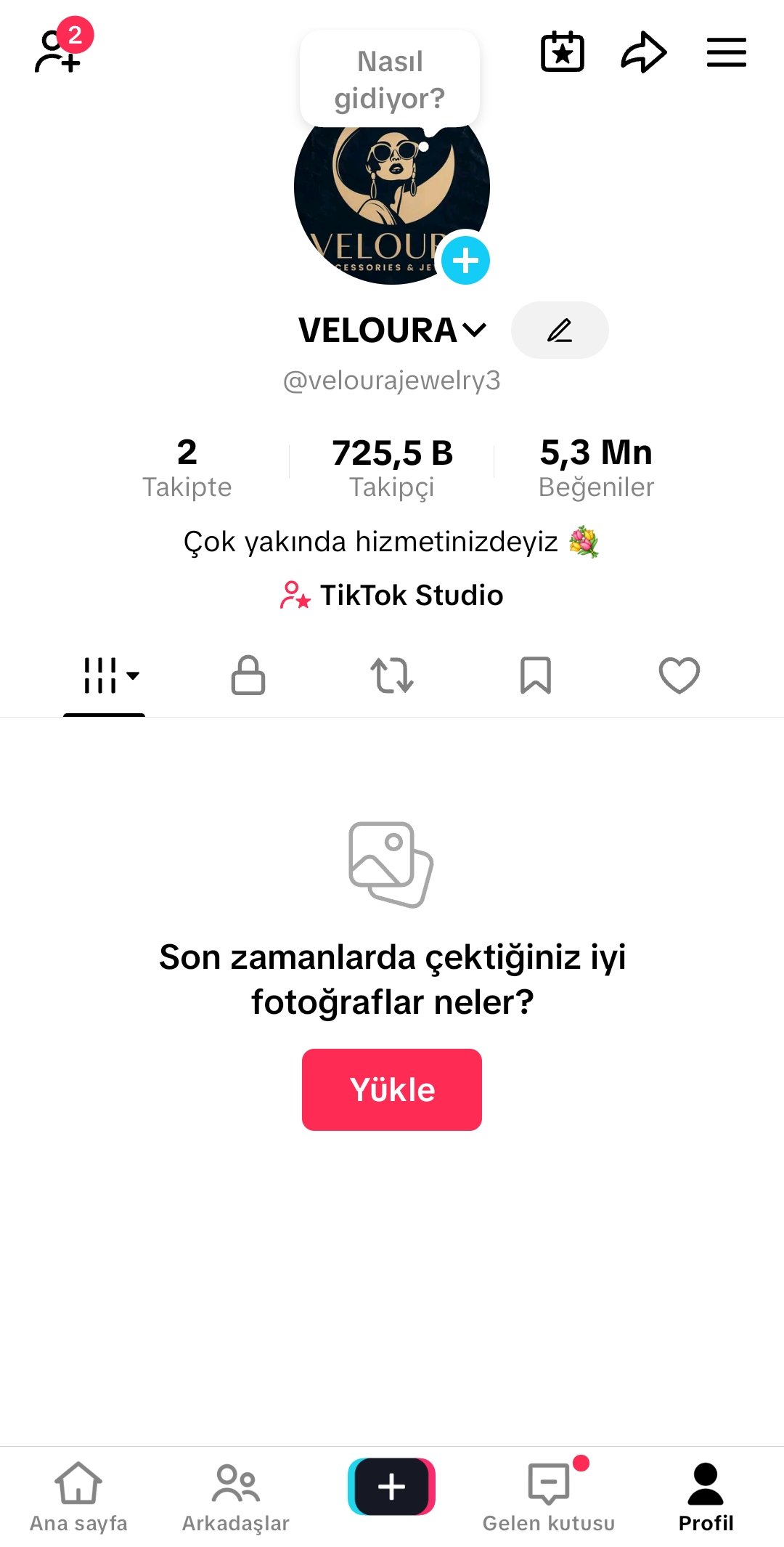This screenshot has height=1547, width=784.
Task: Tap the Yükle upload button
Action: [x=392, y=1089]
